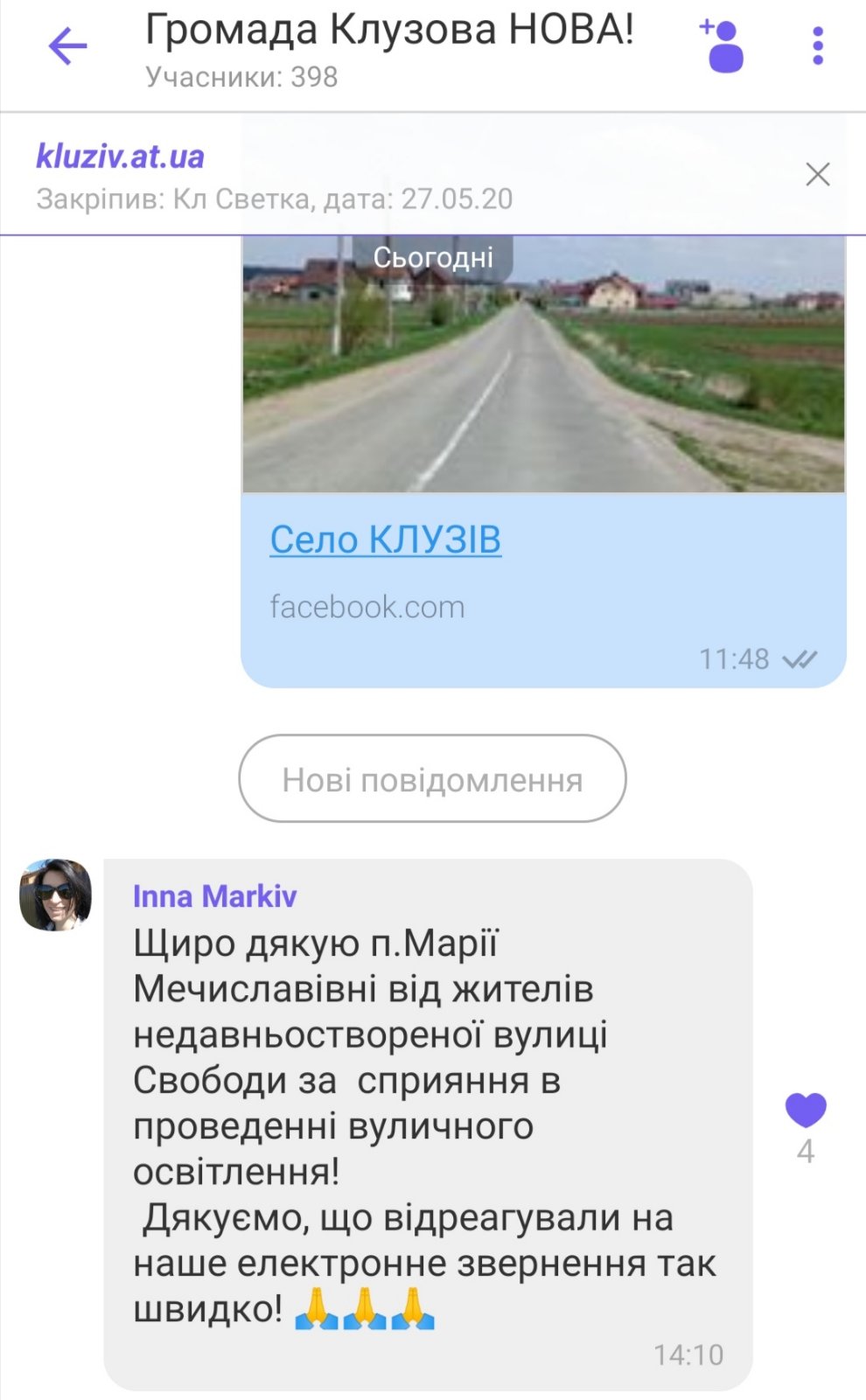Jump to Нові повідомлення
This screenshot has height=1400, width=866.
click(x=432, y=779)
